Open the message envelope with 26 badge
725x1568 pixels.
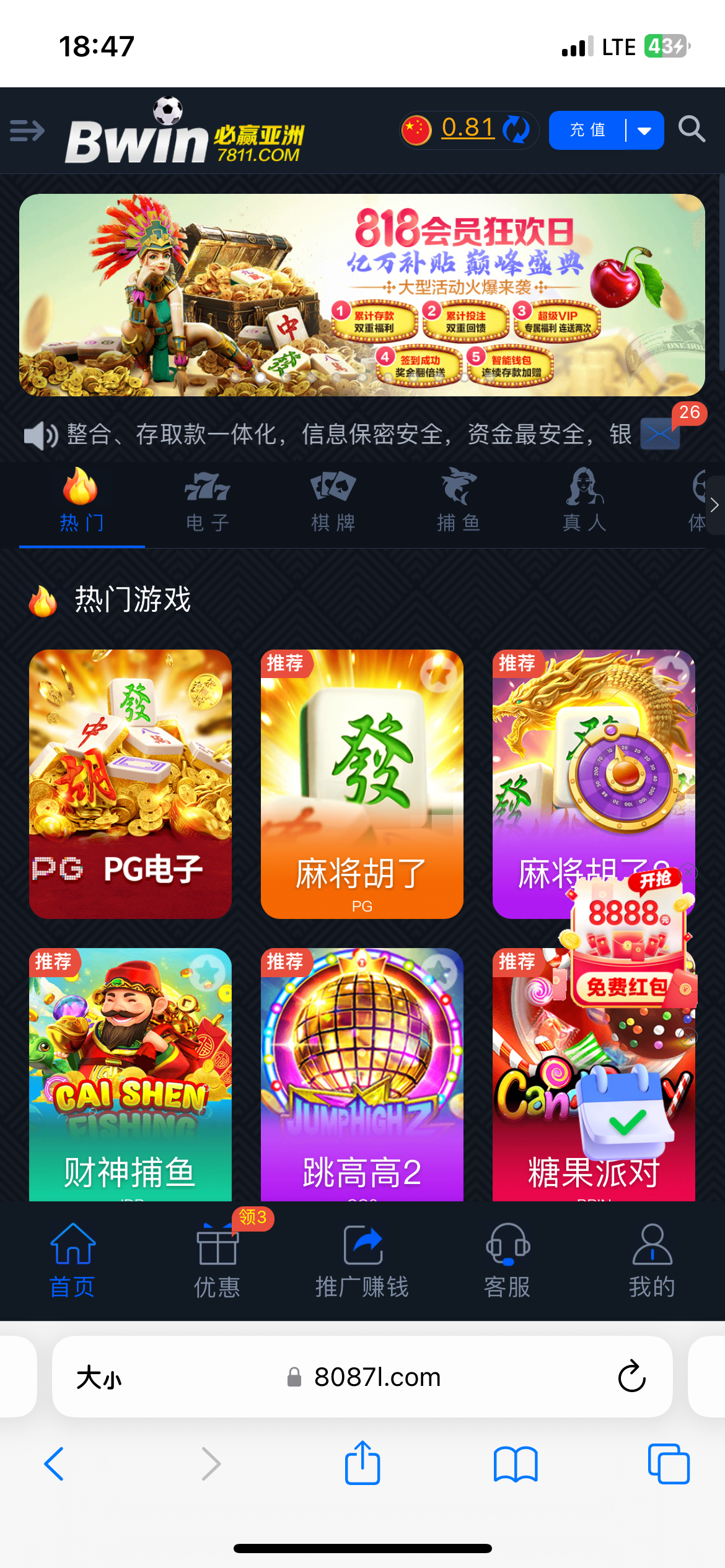[x=660, y=433]
